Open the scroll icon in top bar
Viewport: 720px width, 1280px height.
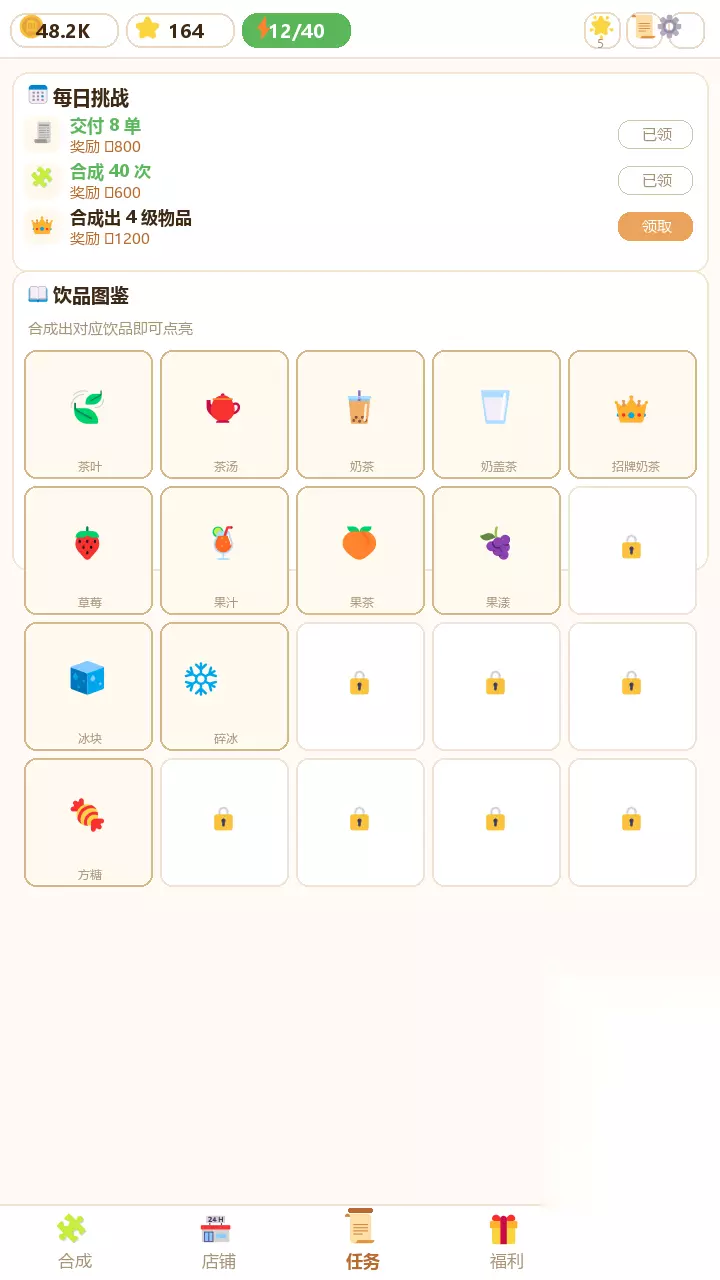tap(644, 30)
